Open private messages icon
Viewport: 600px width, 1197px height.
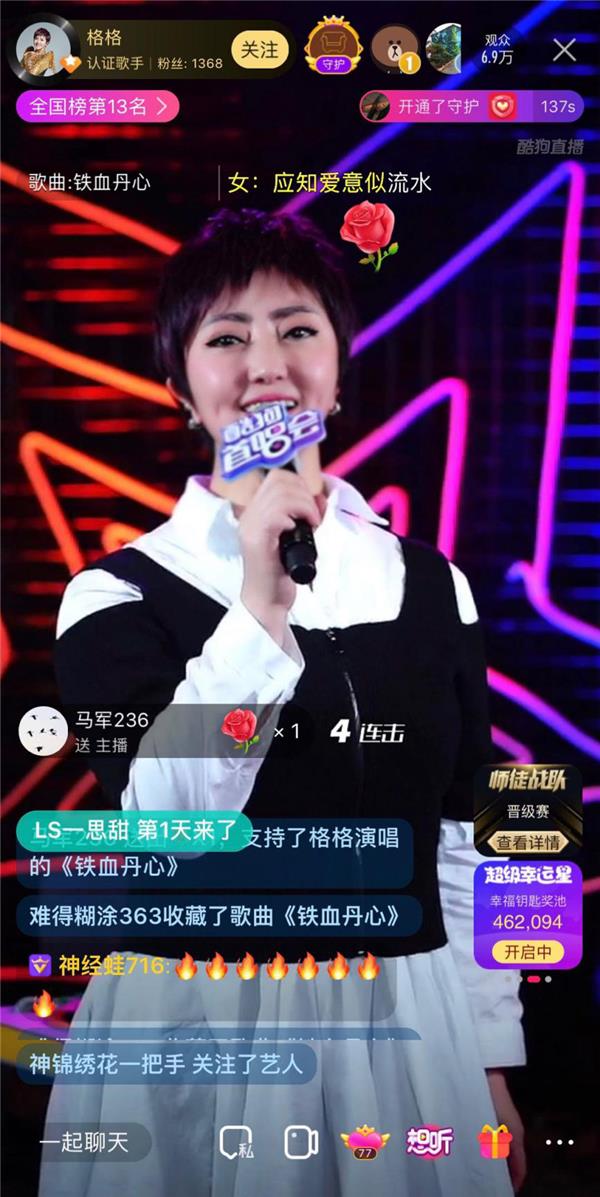pyautogui.click(x=237, y=1142)
